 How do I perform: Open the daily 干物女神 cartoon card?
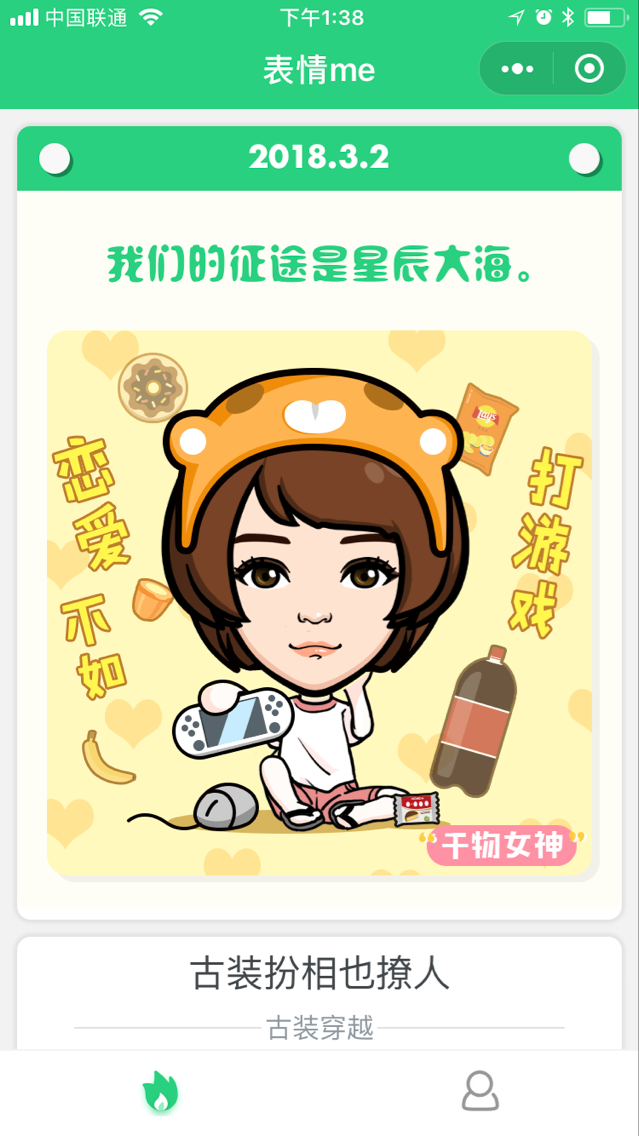(320, 603)
